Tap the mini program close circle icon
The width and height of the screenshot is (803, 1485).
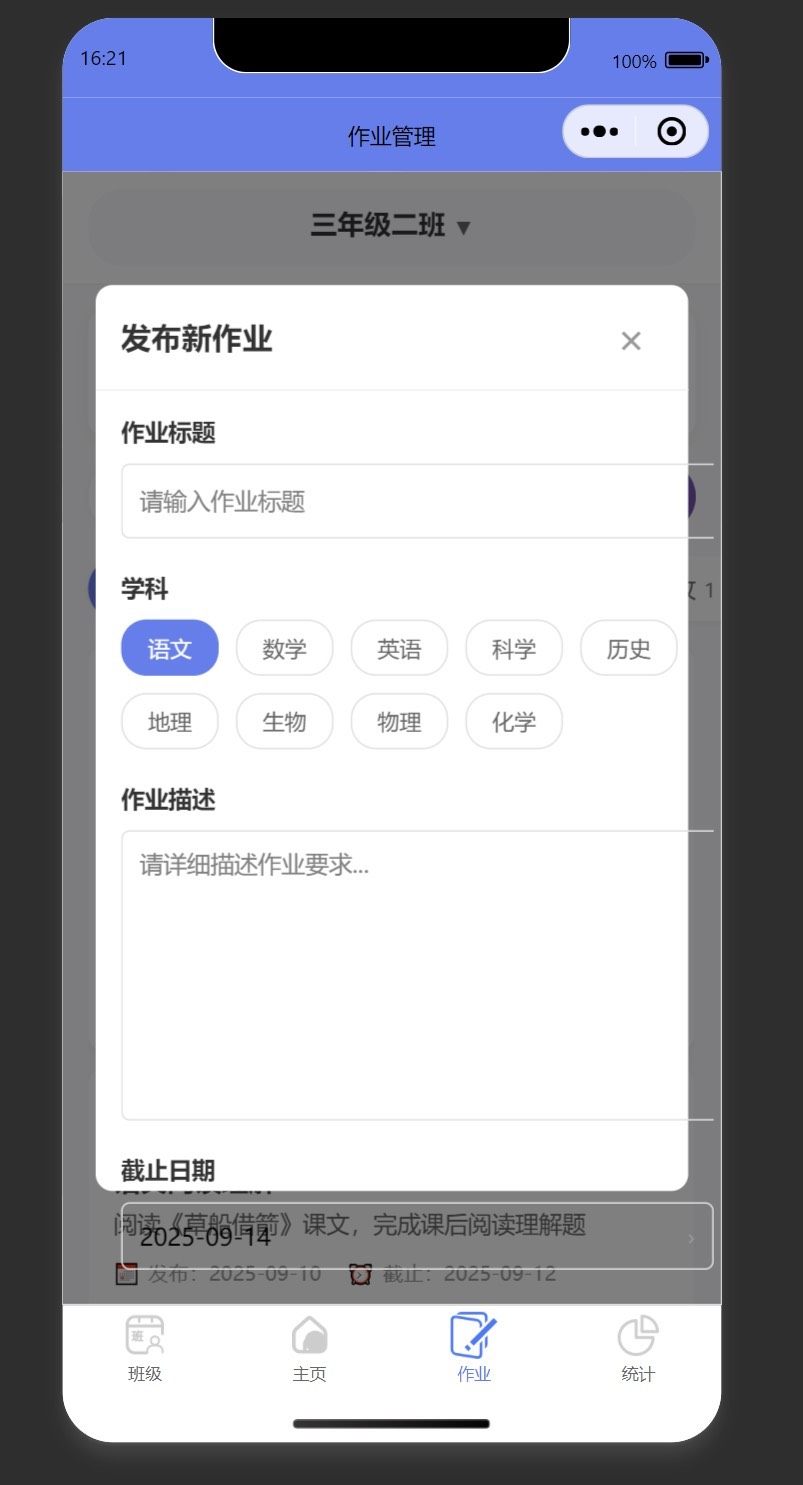(x=672, y=132)
